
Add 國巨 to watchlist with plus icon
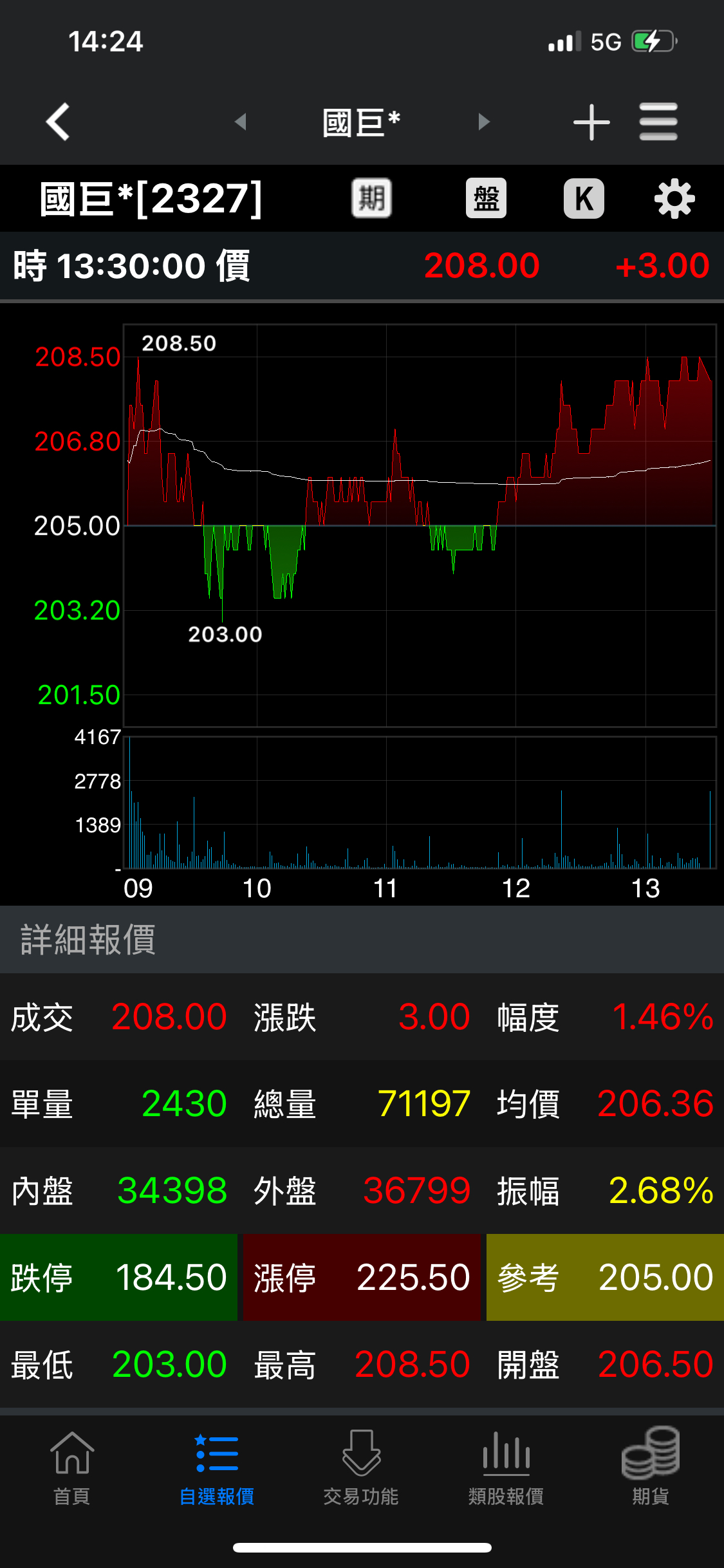591,122
